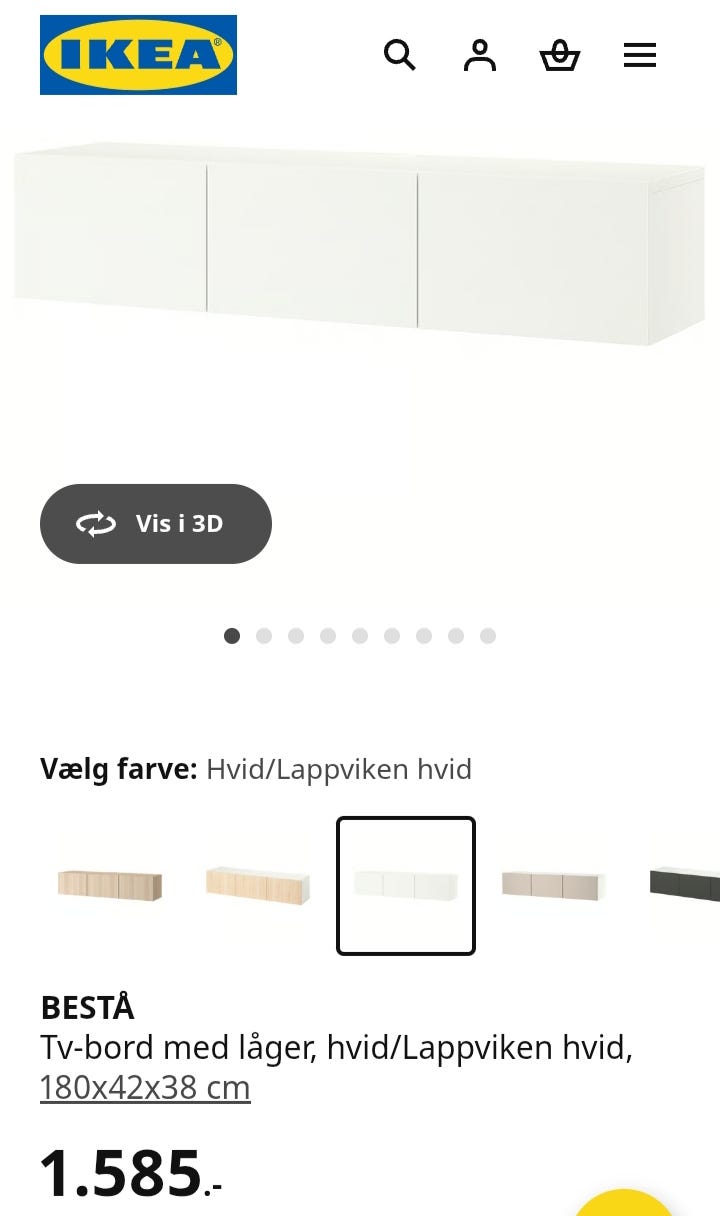Image resolution: width=720 pixels, height=1216 pixels.
Task: Click the Vælg farve label
Action: [118, 769]
